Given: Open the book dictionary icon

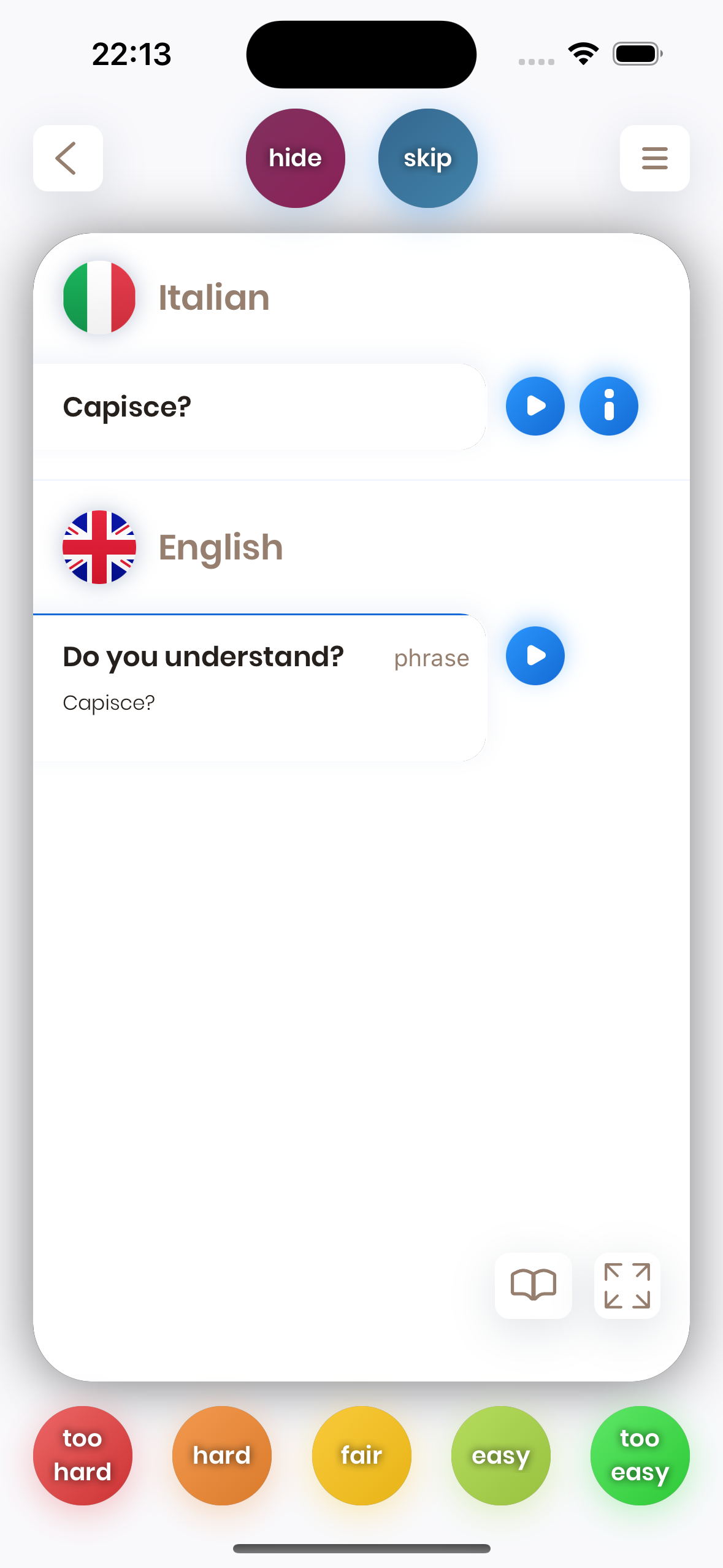Looking at the screenshot, I should click(533, 1285).
